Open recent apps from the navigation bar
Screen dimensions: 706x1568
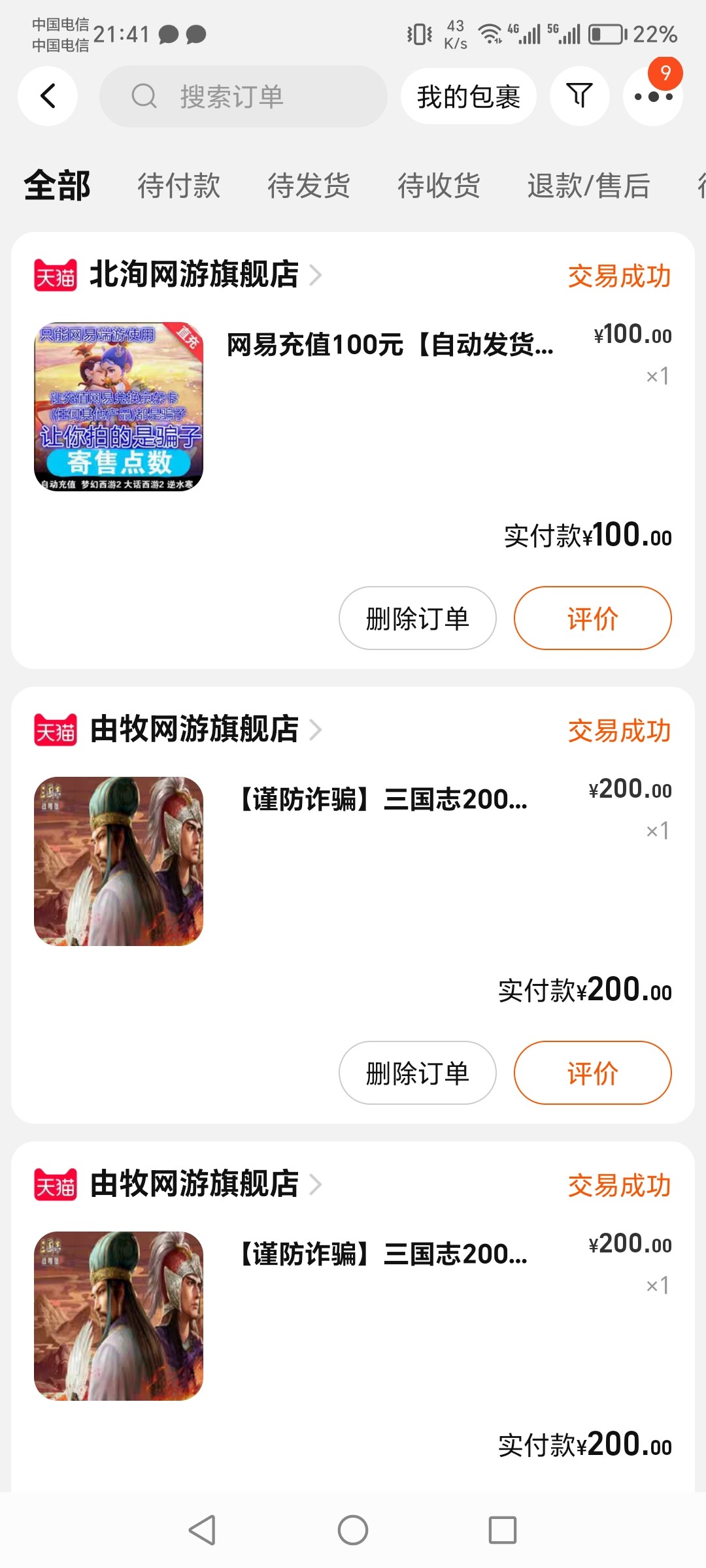click(502, 1530)
